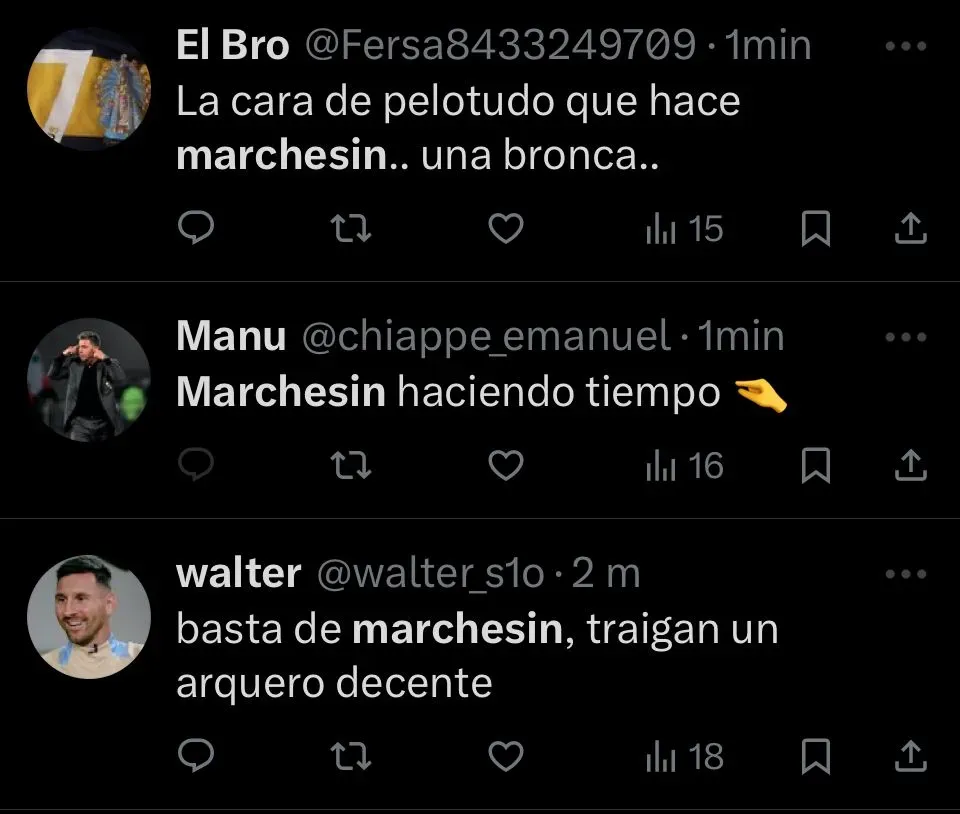
Task: Share walter's tweet
Action: (908, 757)
